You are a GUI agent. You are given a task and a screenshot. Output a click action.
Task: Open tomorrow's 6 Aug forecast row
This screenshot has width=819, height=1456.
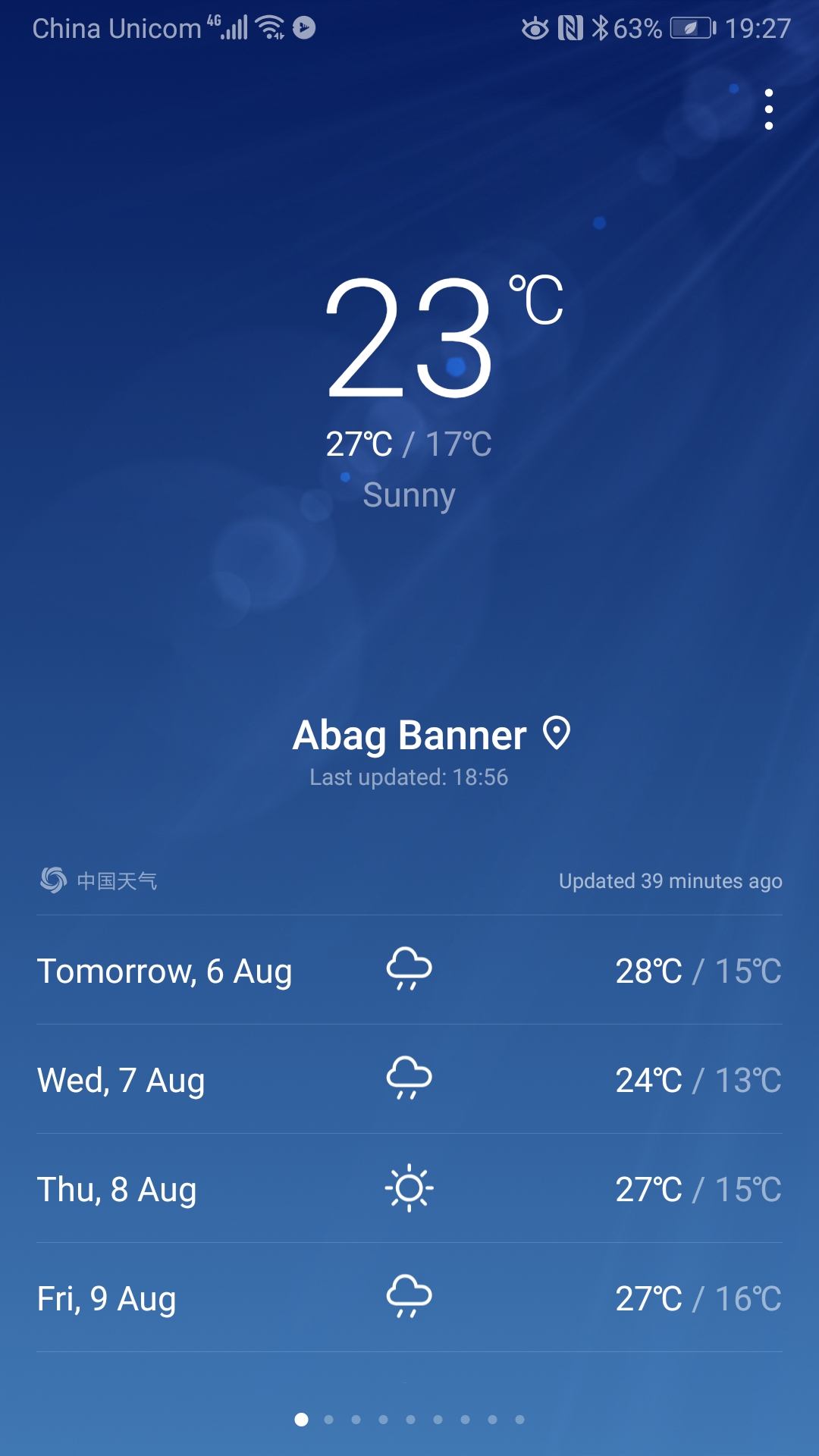[409, 971]
